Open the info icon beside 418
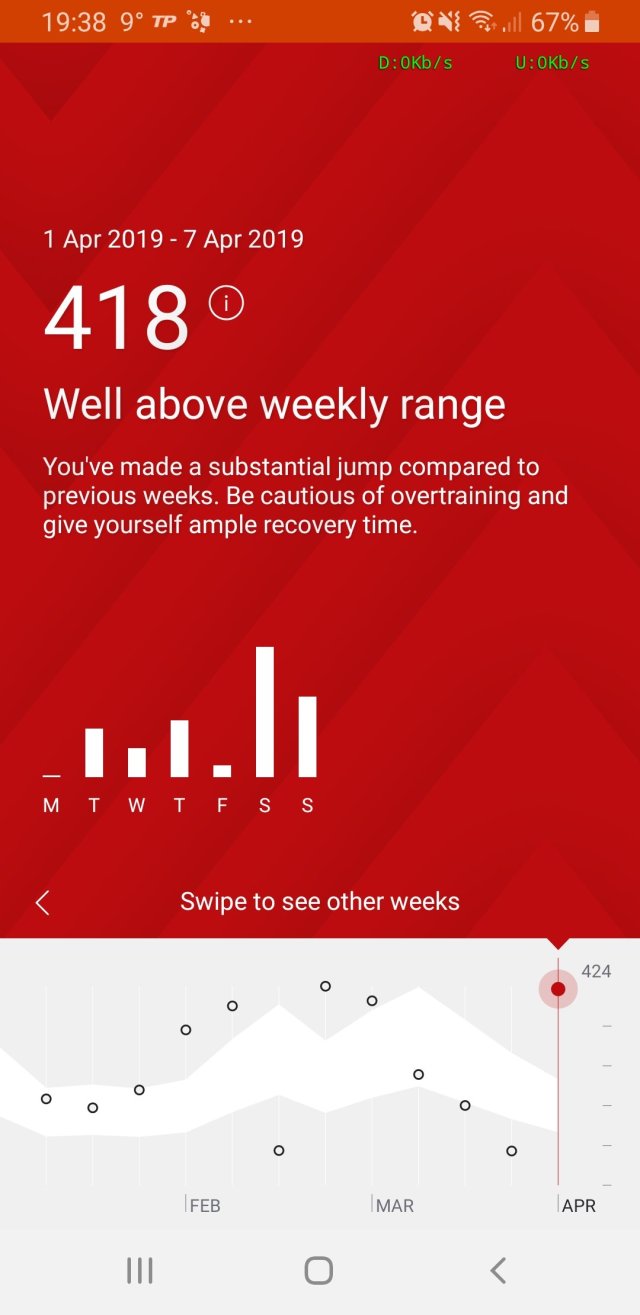Image resolution: width=640 pixels, height=1315 pixels. coord(226,302)
